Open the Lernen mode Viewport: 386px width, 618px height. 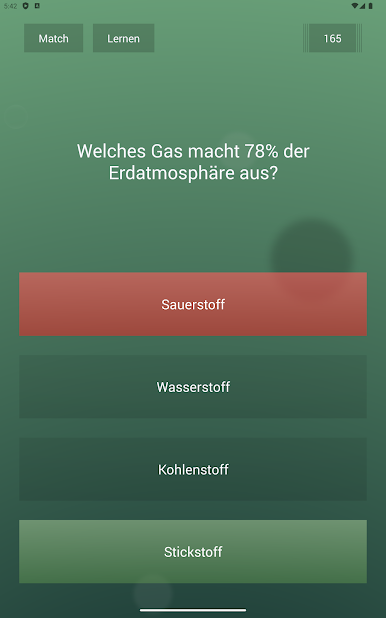[123, 38]
